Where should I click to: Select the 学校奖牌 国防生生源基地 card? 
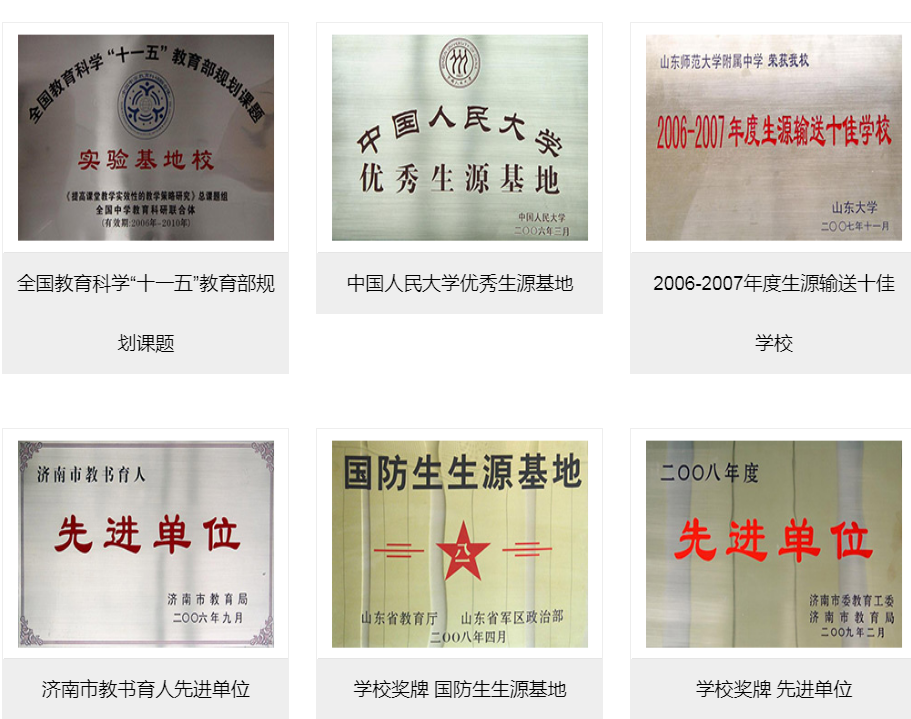click(x=459, y=545)
